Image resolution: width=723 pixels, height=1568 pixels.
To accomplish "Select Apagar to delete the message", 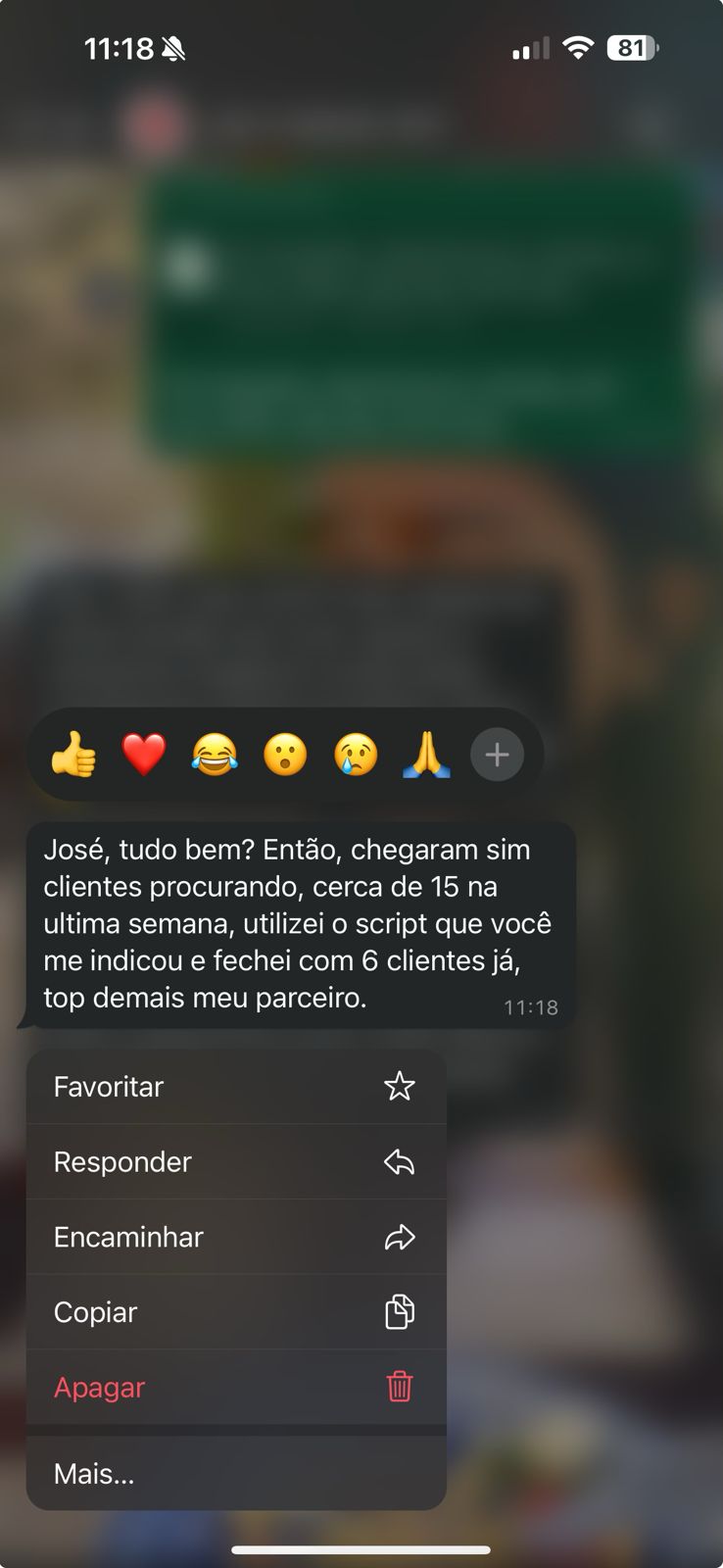I will pyautogui.click(x=236, y=1388).
